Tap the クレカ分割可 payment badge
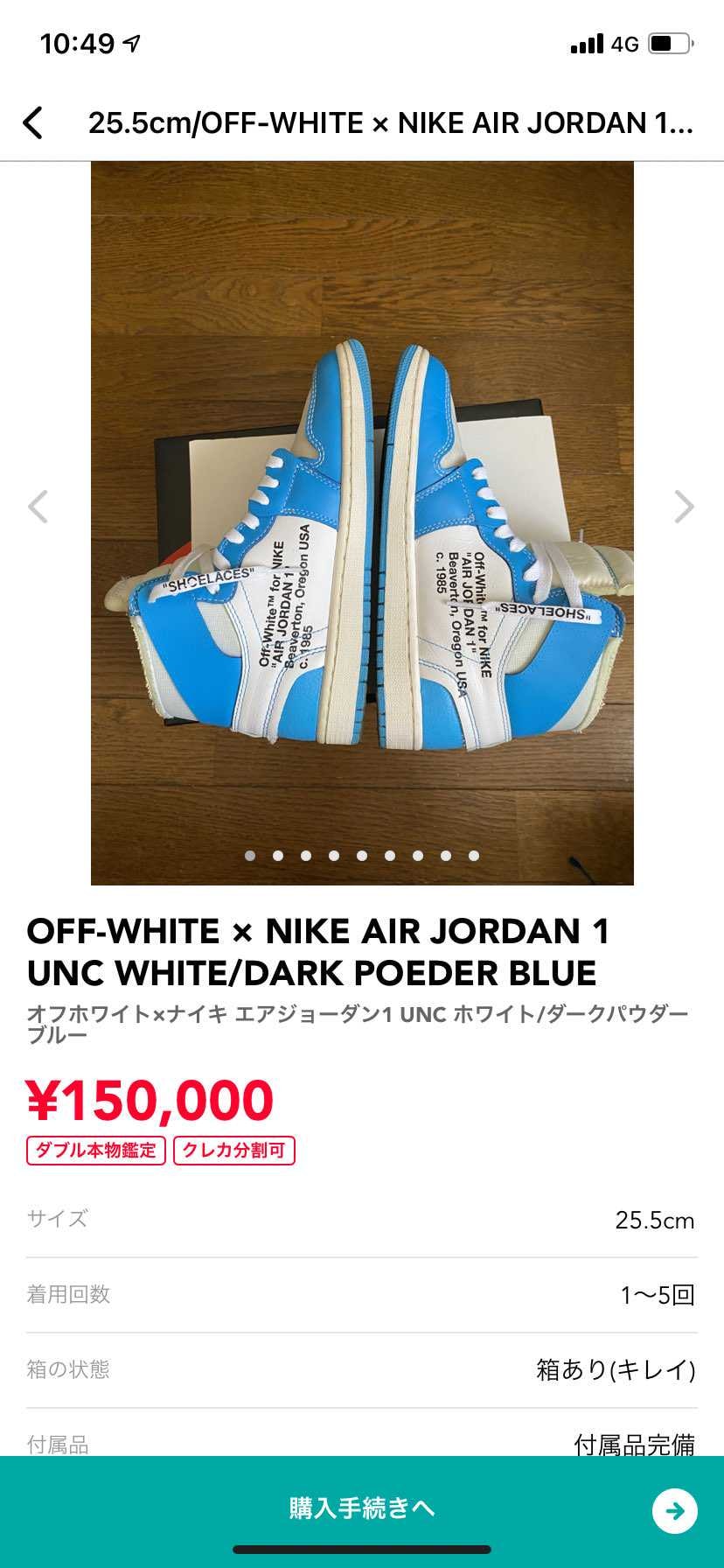 click(234, 1151)
